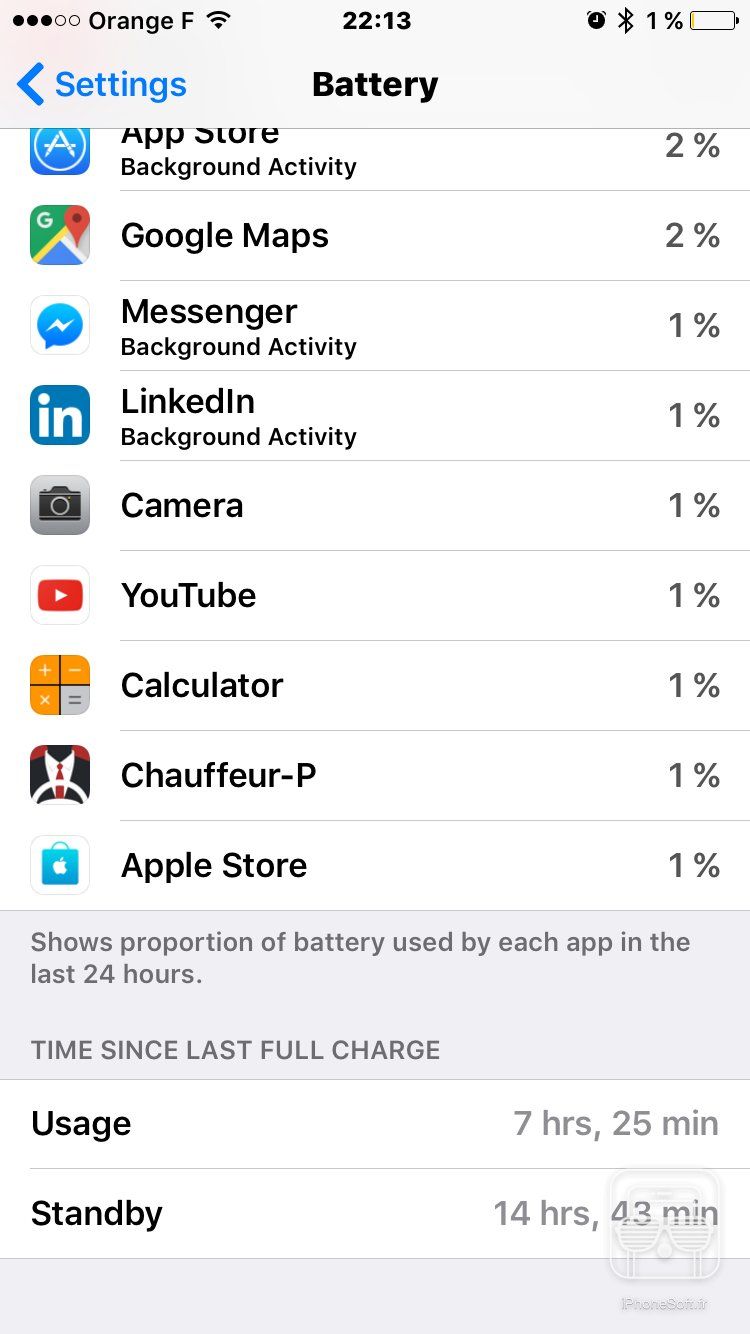This screenshot has height=1334, width=750.
Task: Tap the App Store icon
Action: (60, 146)
